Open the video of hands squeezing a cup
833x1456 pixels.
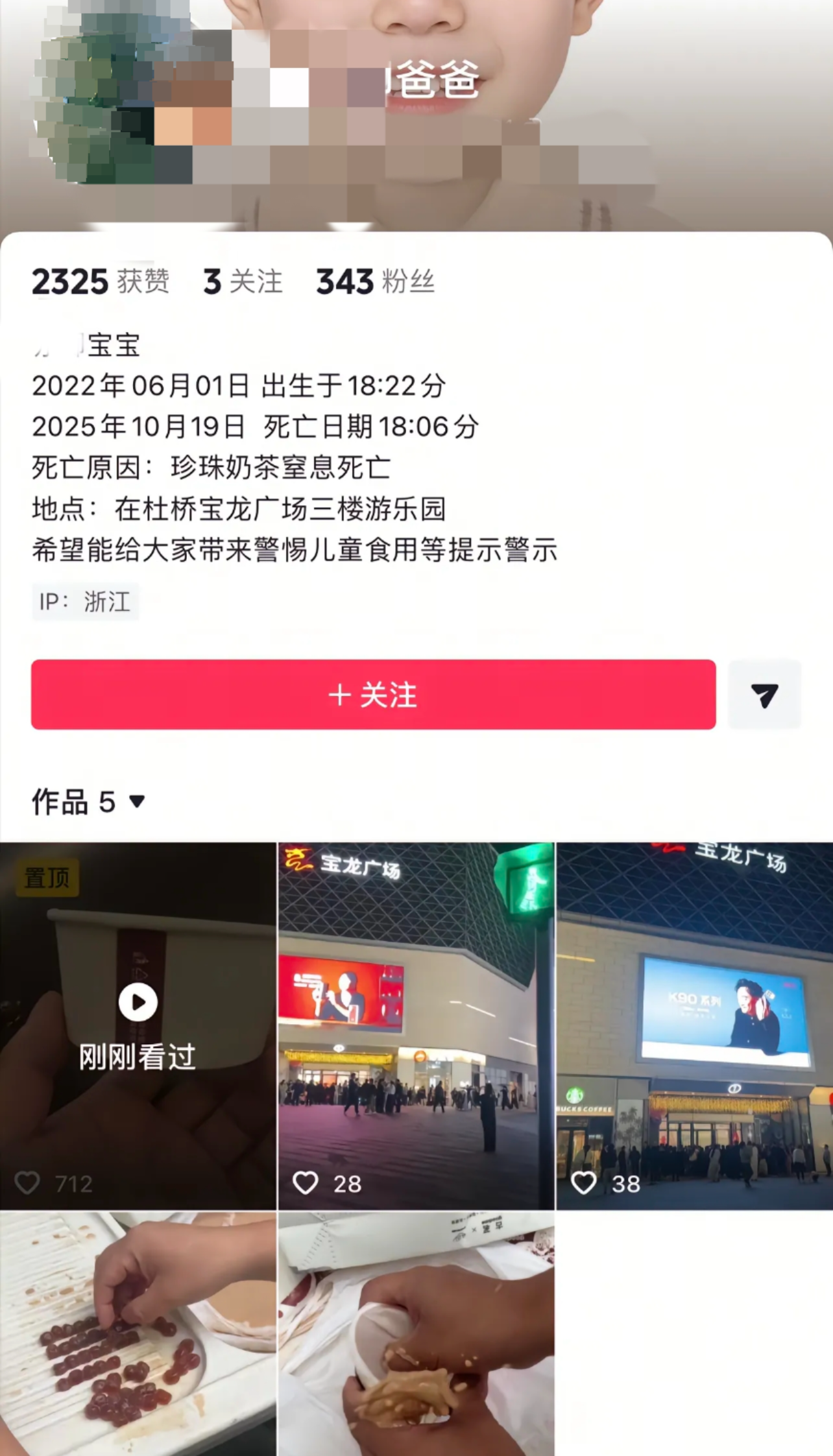(x=416, y=1334)
